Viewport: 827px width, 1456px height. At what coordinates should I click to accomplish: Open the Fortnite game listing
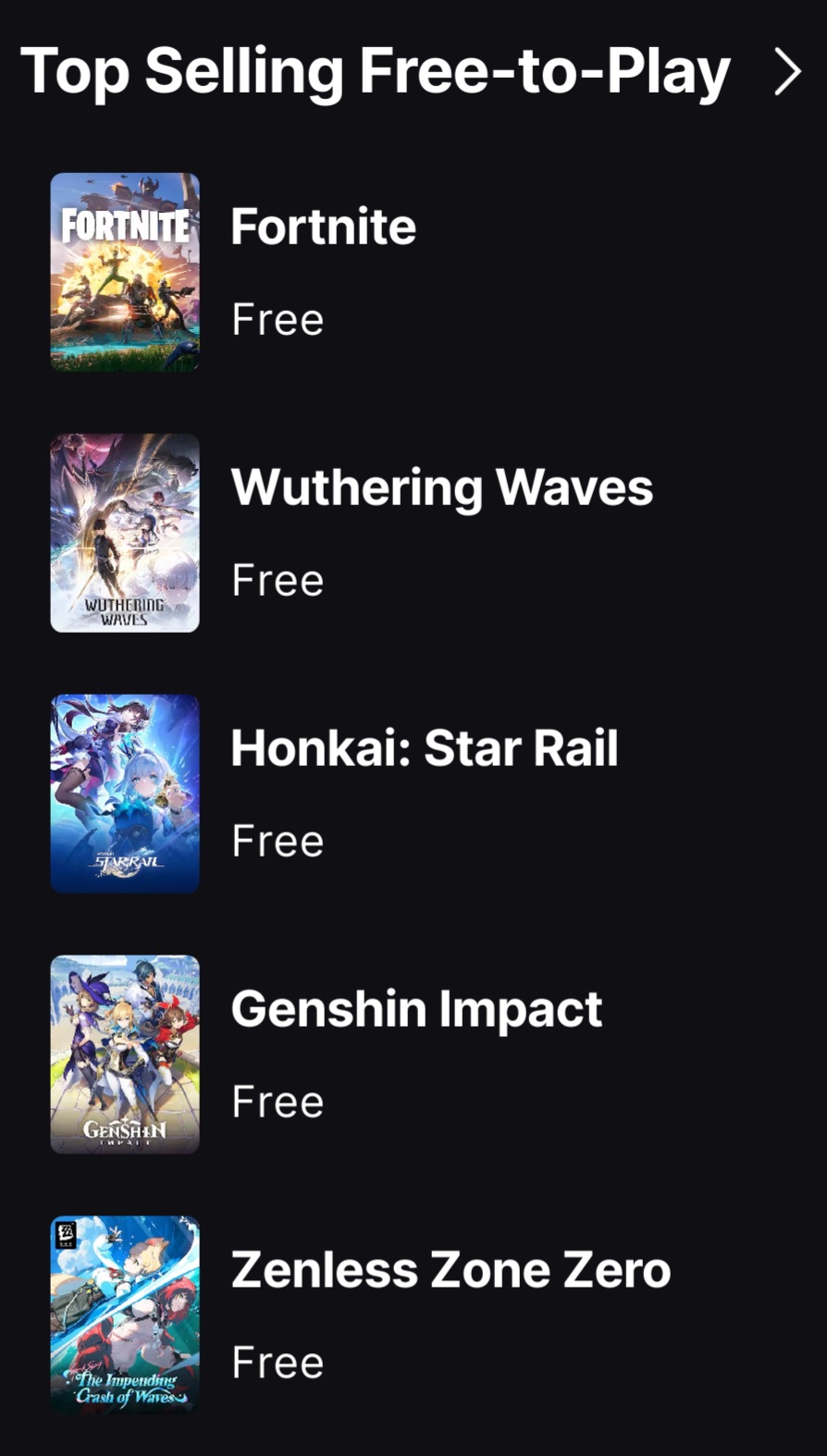[413, 272]
